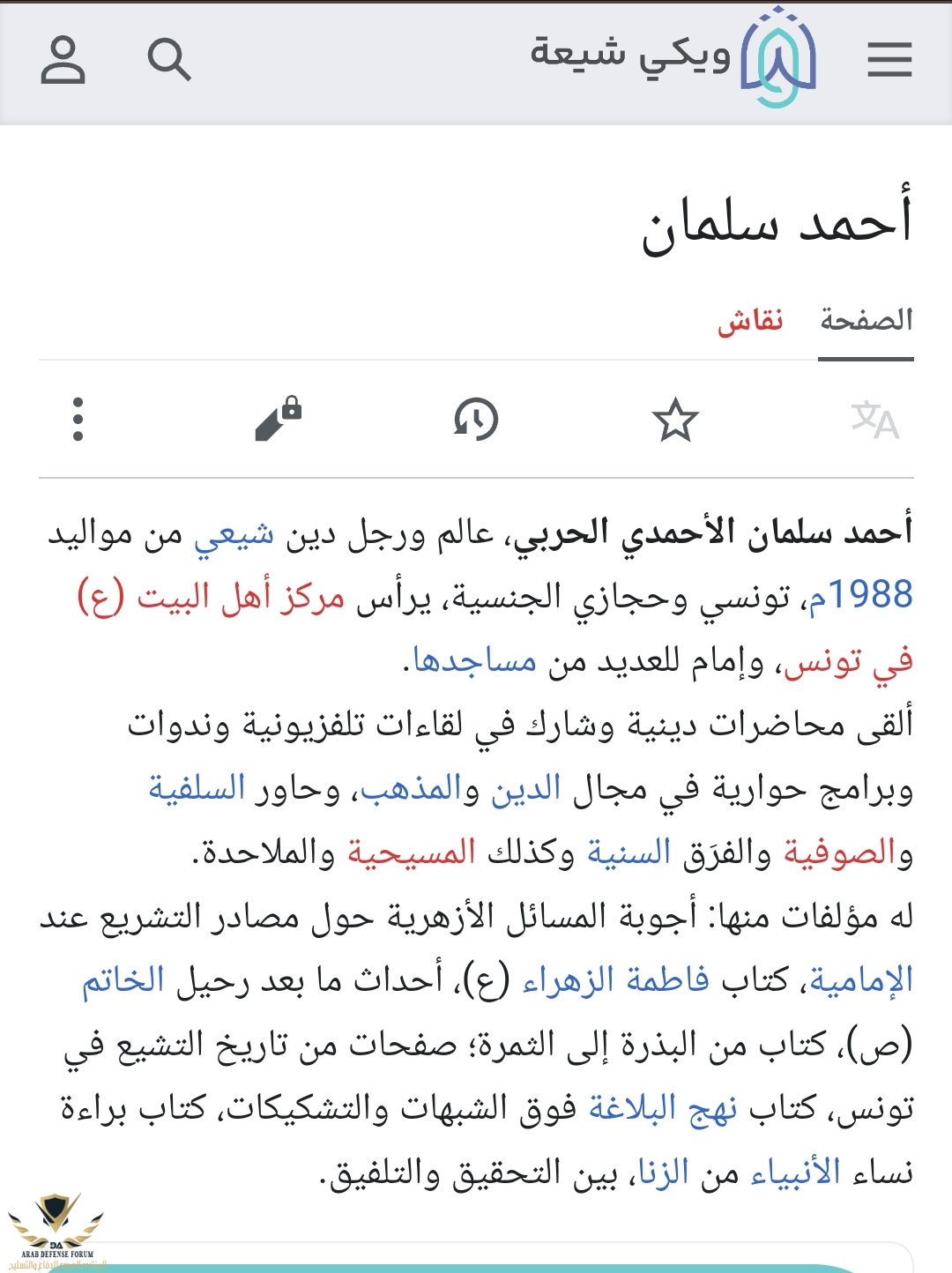
Task: Switch to the نقاش discussion tab
Action: 750,320
